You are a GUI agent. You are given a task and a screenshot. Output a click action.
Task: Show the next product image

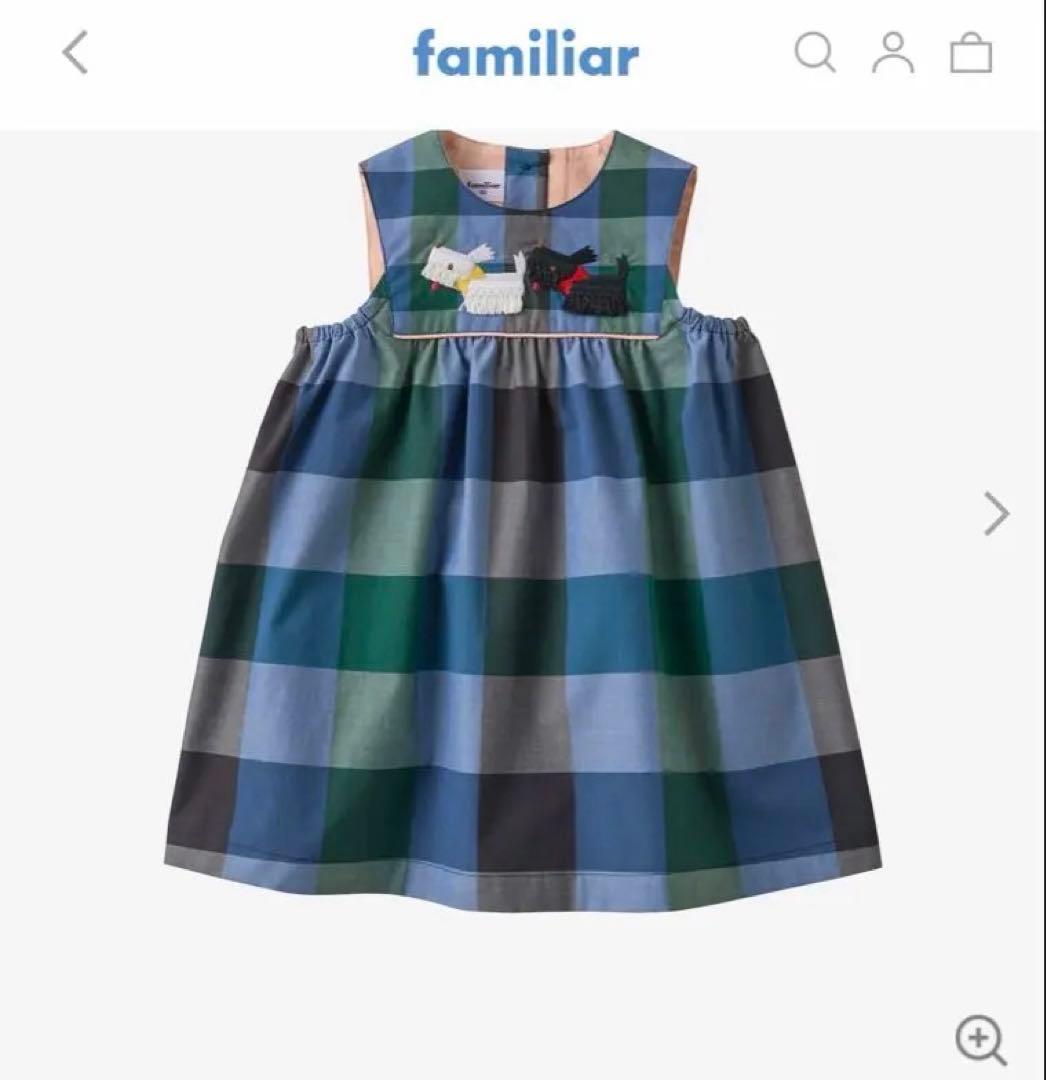pyautogui.click(x=996, y=514)
